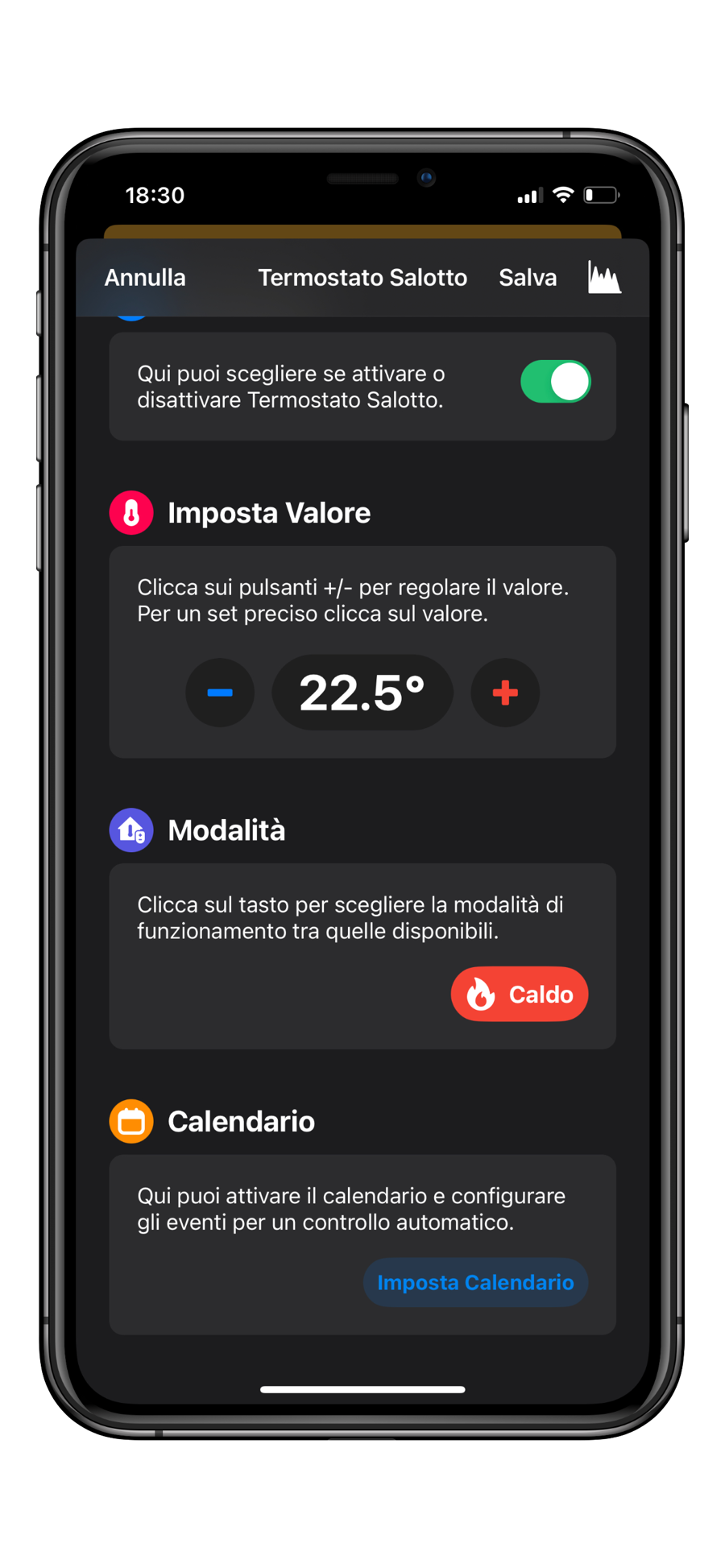Save settings with Salva
725x1568 pixels.
(528, 278)
